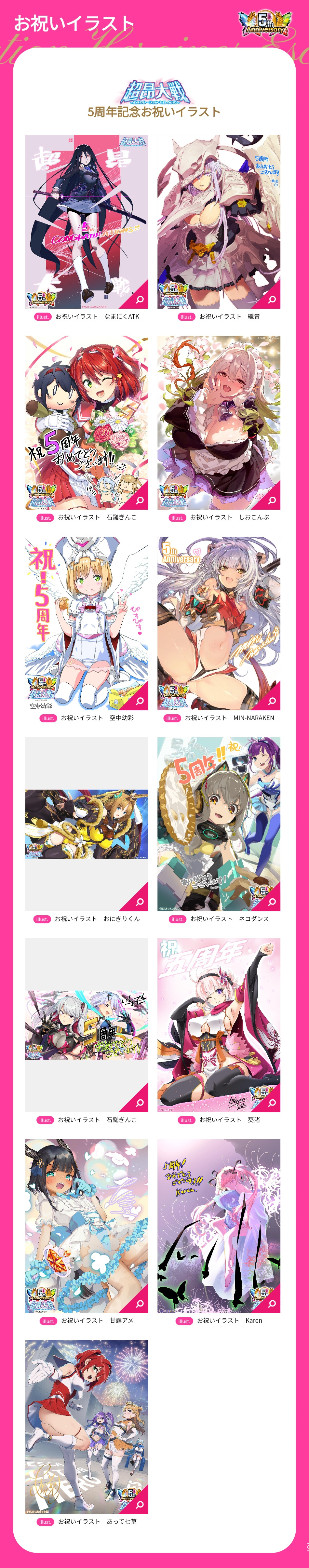Screen dimensions: 309x1568
Task: View ネコダンス's 5th anniversary illustration
Action: click(x=218, y=824)
